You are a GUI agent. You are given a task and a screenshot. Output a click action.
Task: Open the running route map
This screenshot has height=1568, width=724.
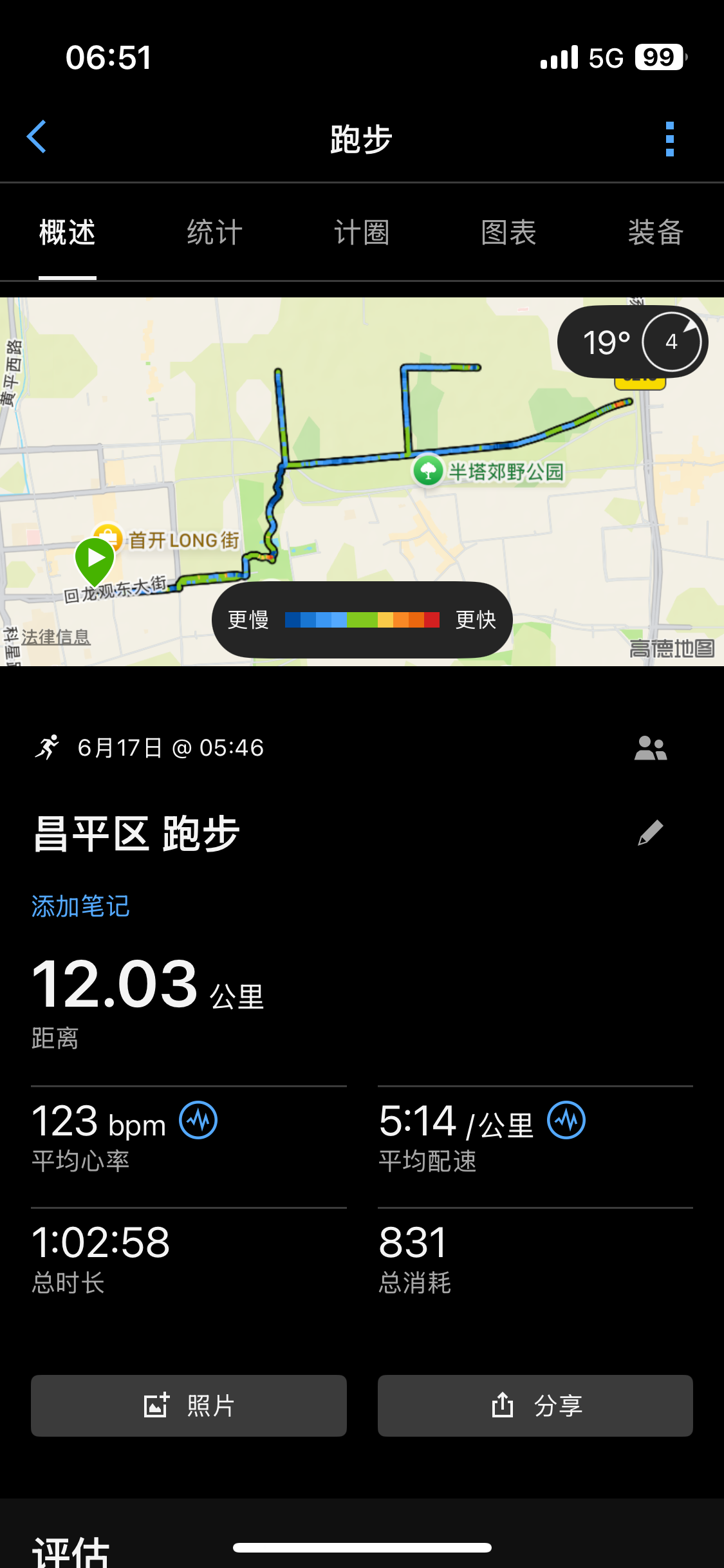point(362,481)
